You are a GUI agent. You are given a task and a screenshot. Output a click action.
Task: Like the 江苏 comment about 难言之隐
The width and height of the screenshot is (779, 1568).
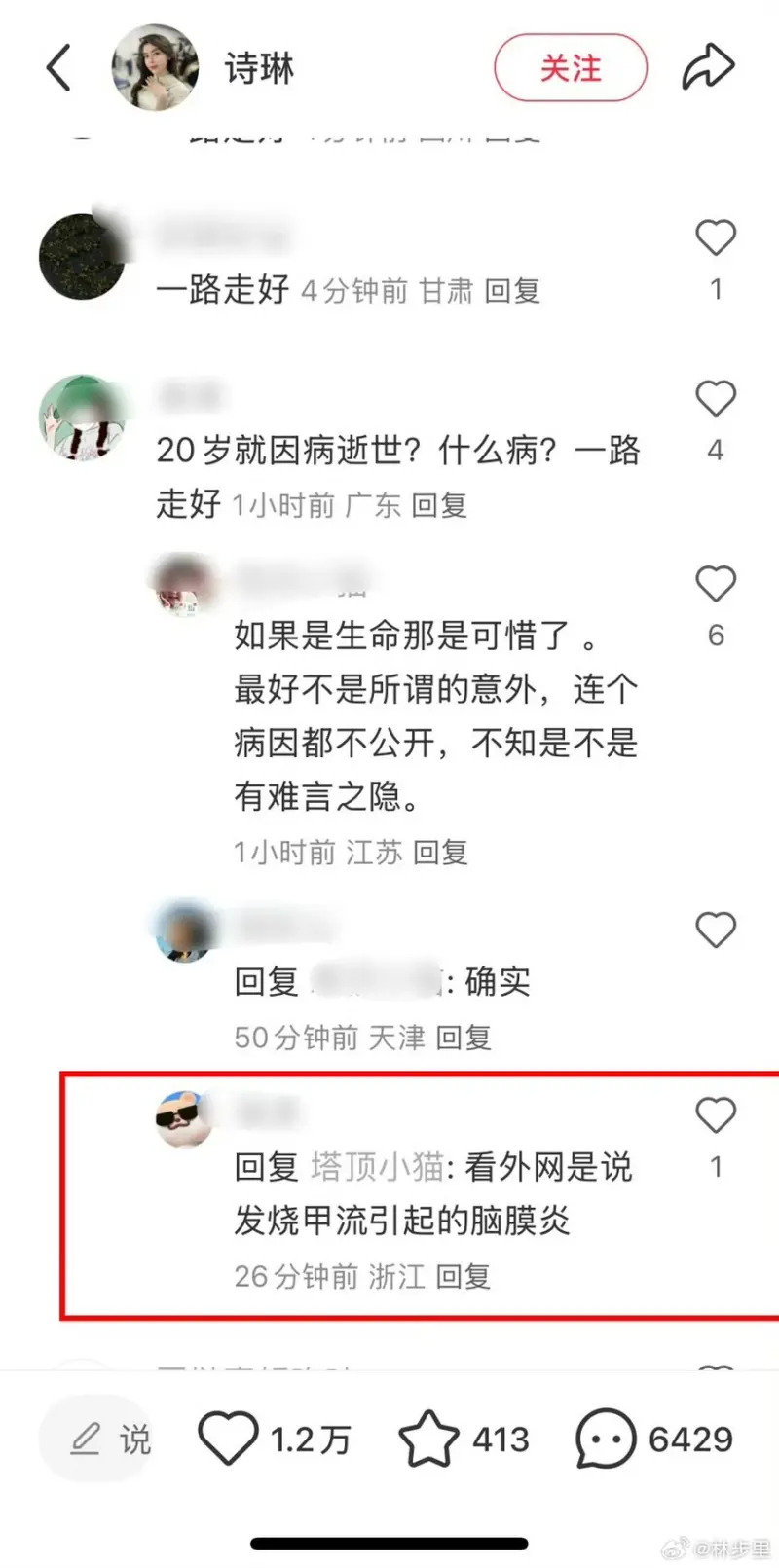pos(715,584)
